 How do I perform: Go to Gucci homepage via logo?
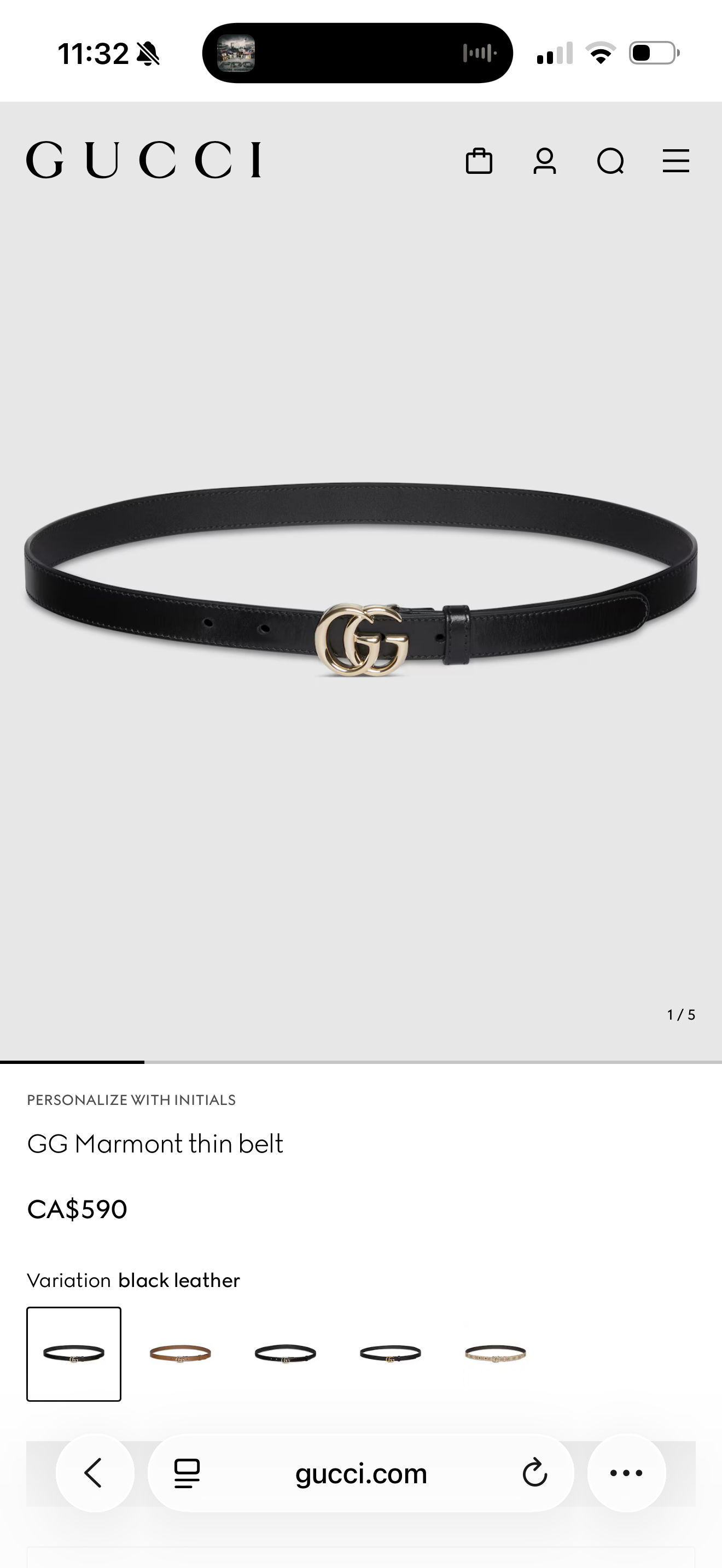[144, 160]
